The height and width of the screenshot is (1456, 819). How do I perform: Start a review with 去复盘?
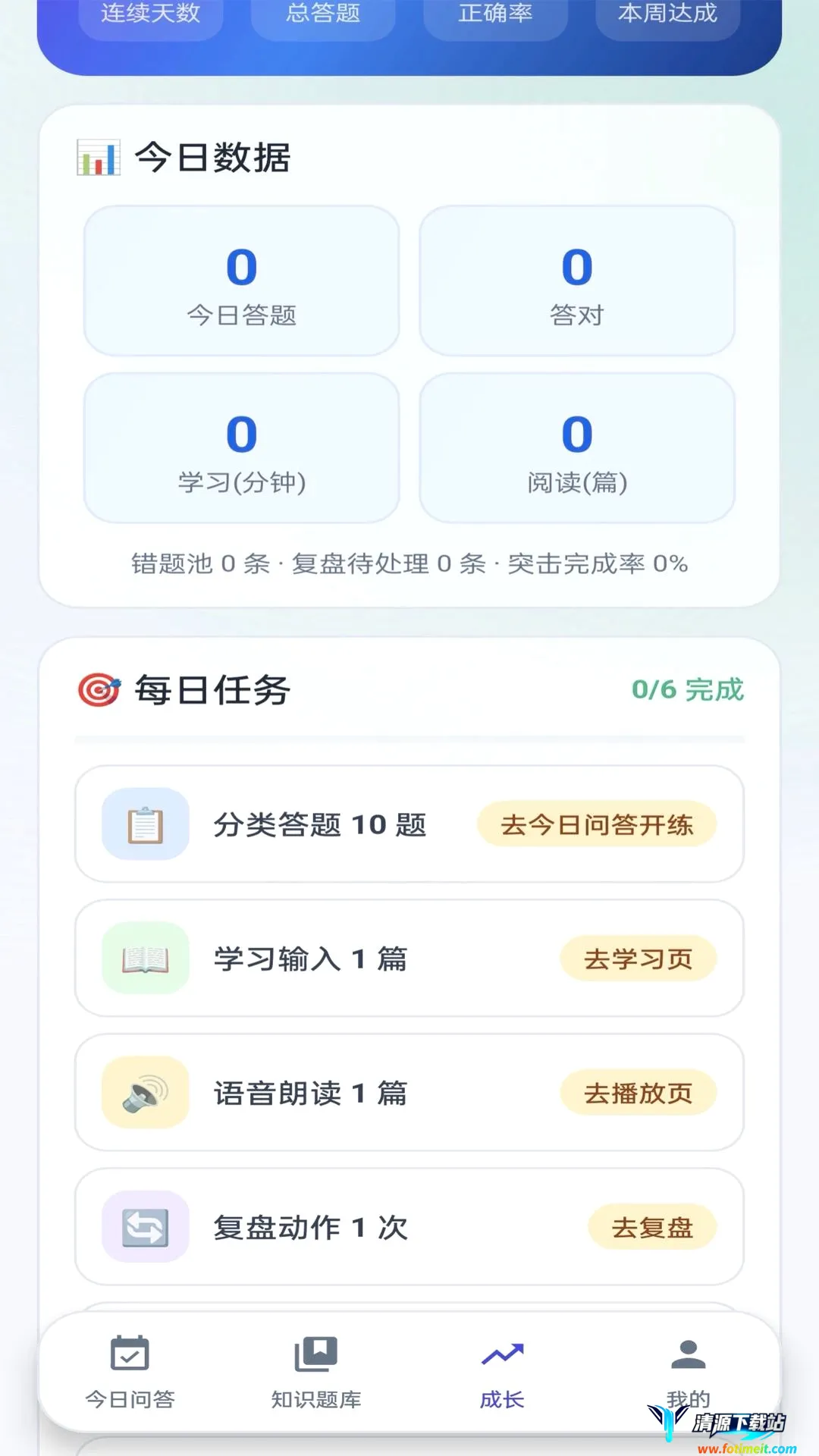tap(653, 1227)
